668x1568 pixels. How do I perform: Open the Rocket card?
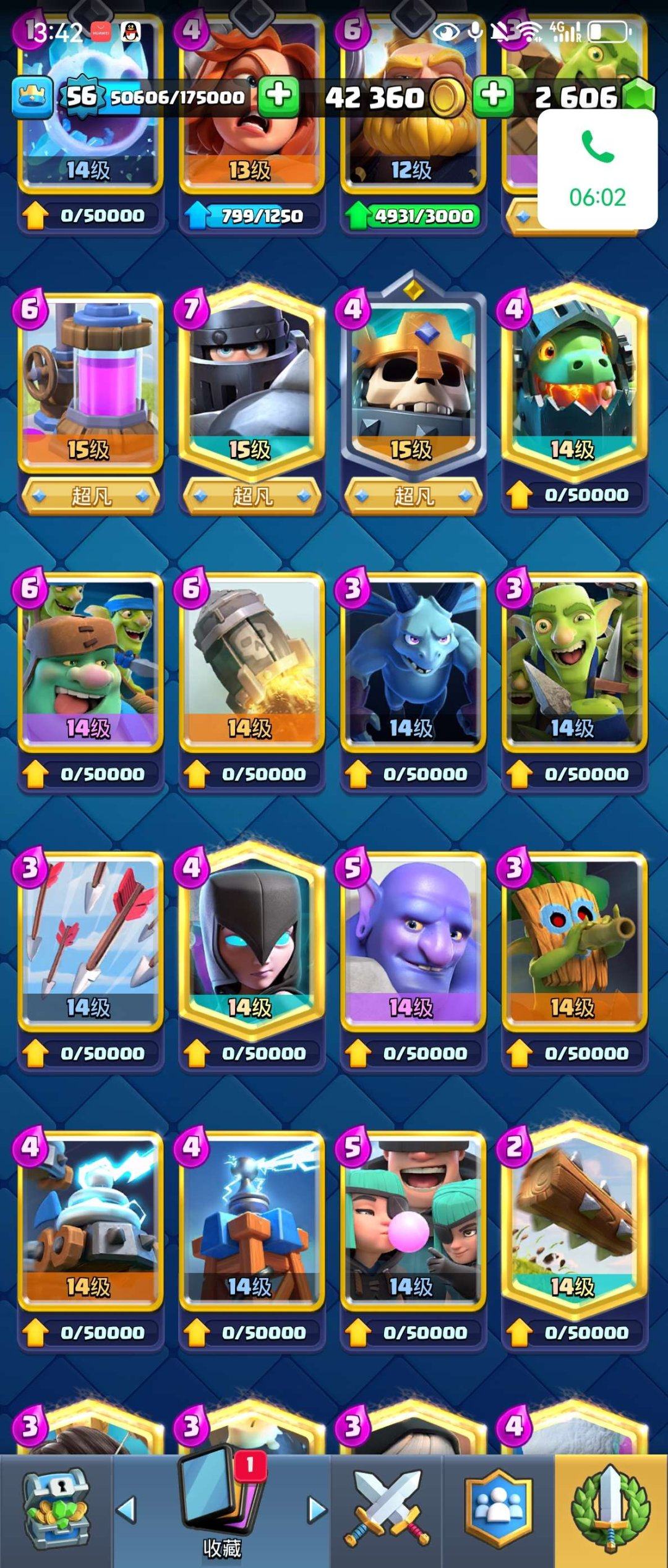pyautogui.click(x=251, y=662)
